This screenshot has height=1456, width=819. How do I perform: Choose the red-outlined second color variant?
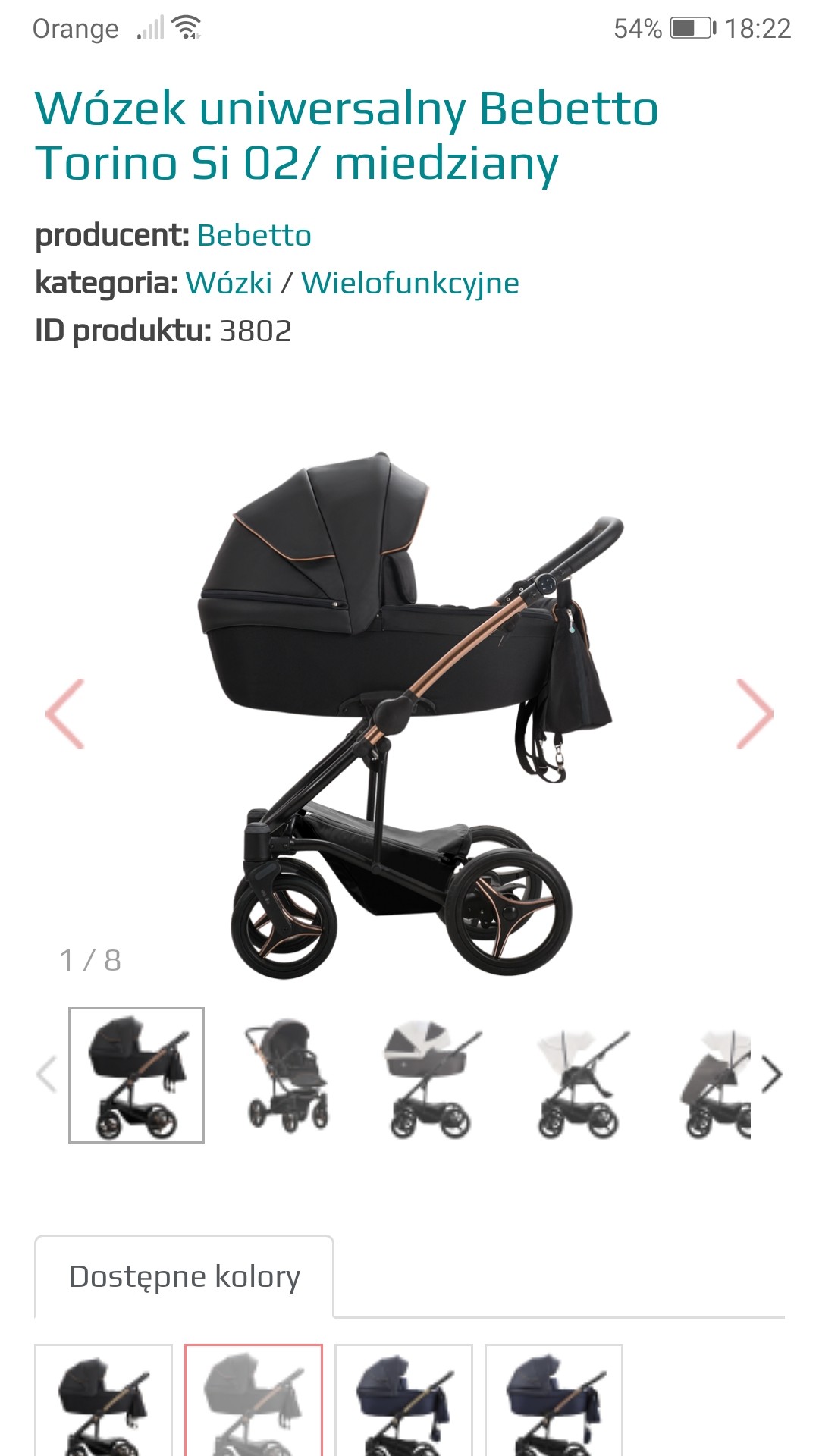pos(253,1401)
